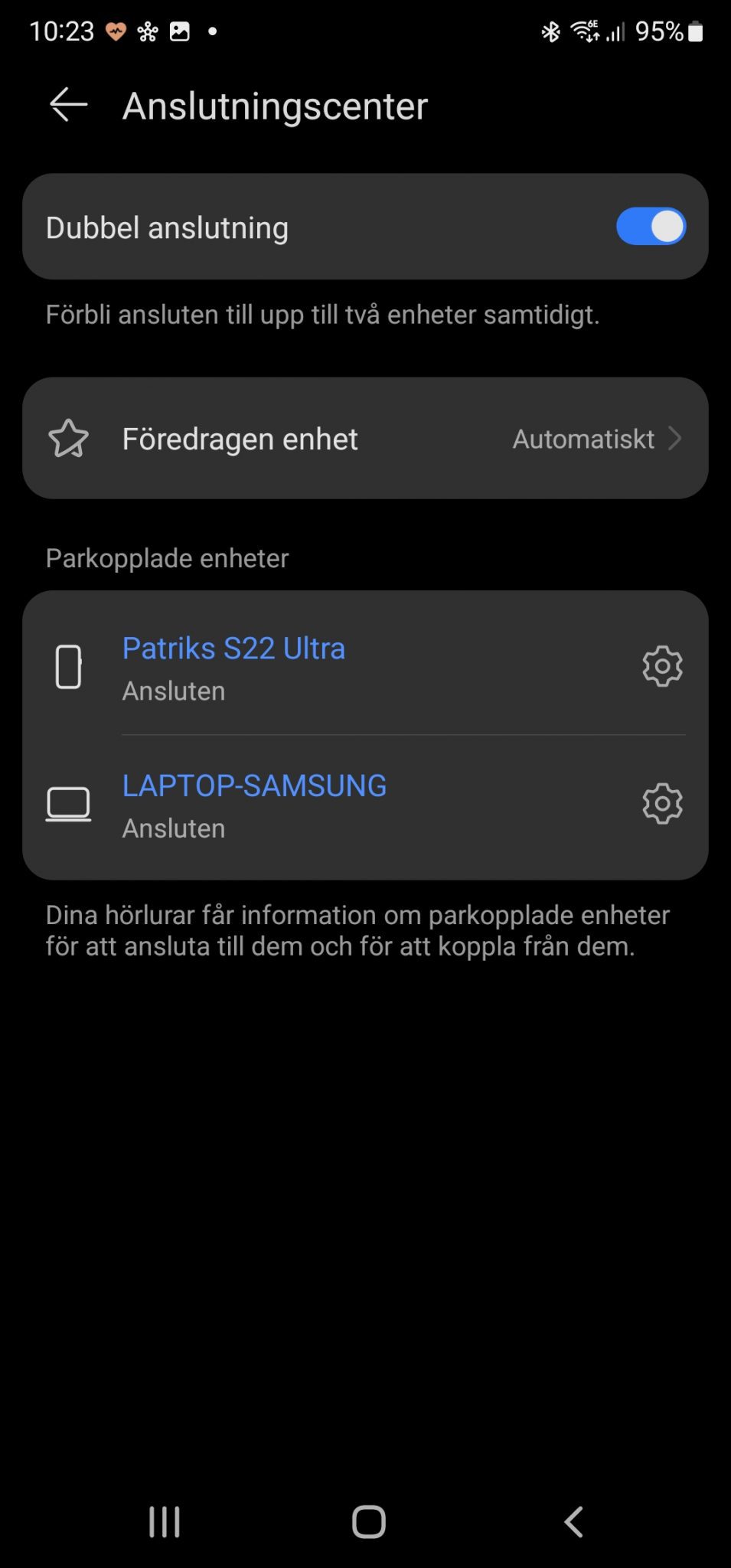Go back from Anslutningscenter

pyautogui.click(x=68, y=105)
